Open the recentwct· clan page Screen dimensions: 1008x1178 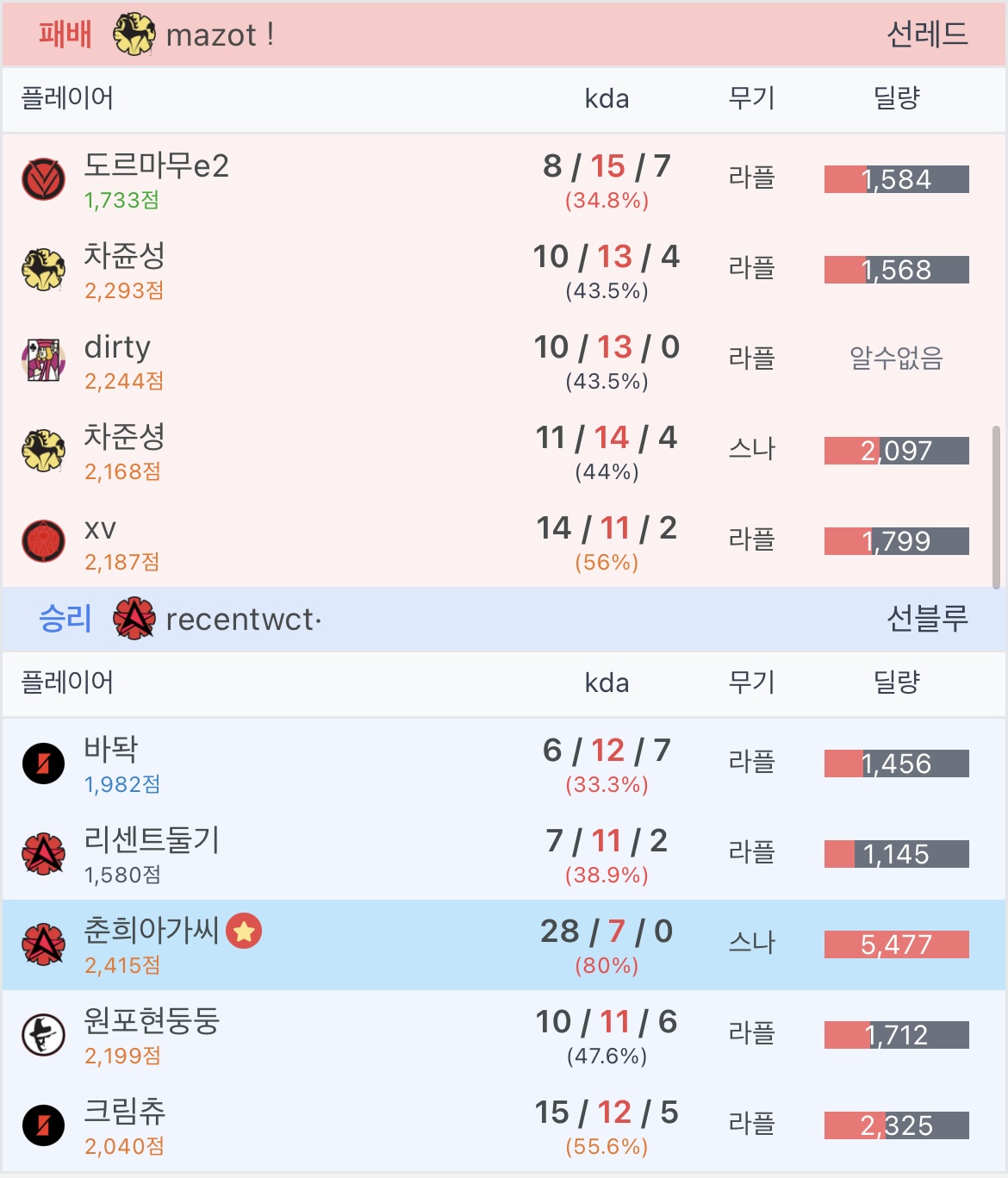pyautogui.click(x=243, y=619)
